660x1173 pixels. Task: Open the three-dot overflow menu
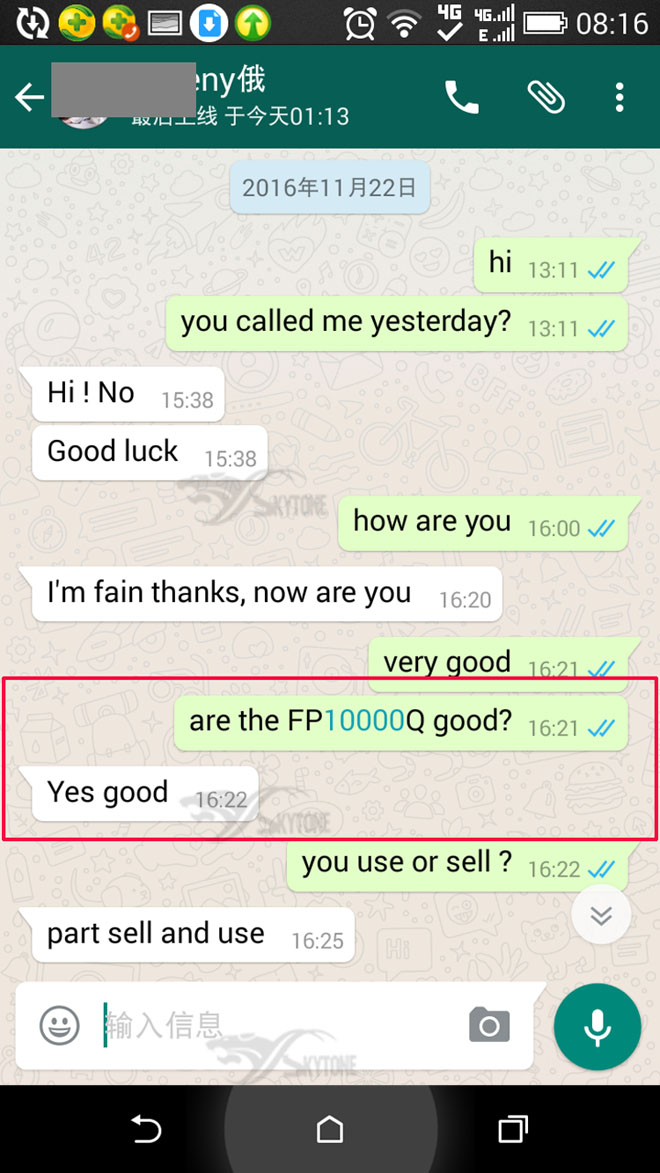click(x=619, y=97)
